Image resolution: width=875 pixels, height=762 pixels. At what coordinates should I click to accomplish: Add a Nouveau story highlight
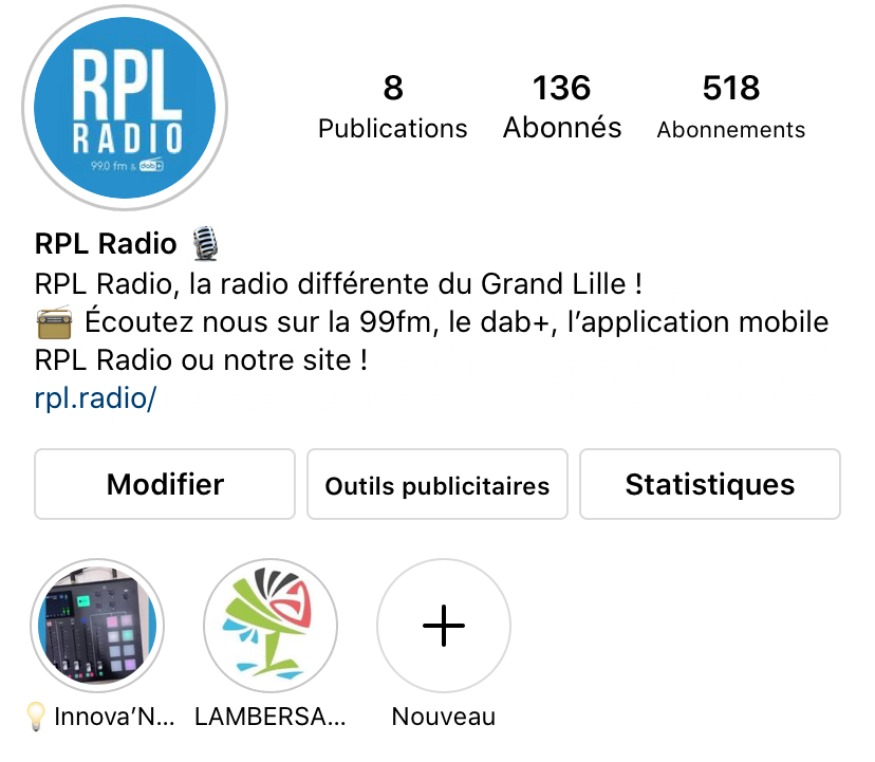[443, 626]
